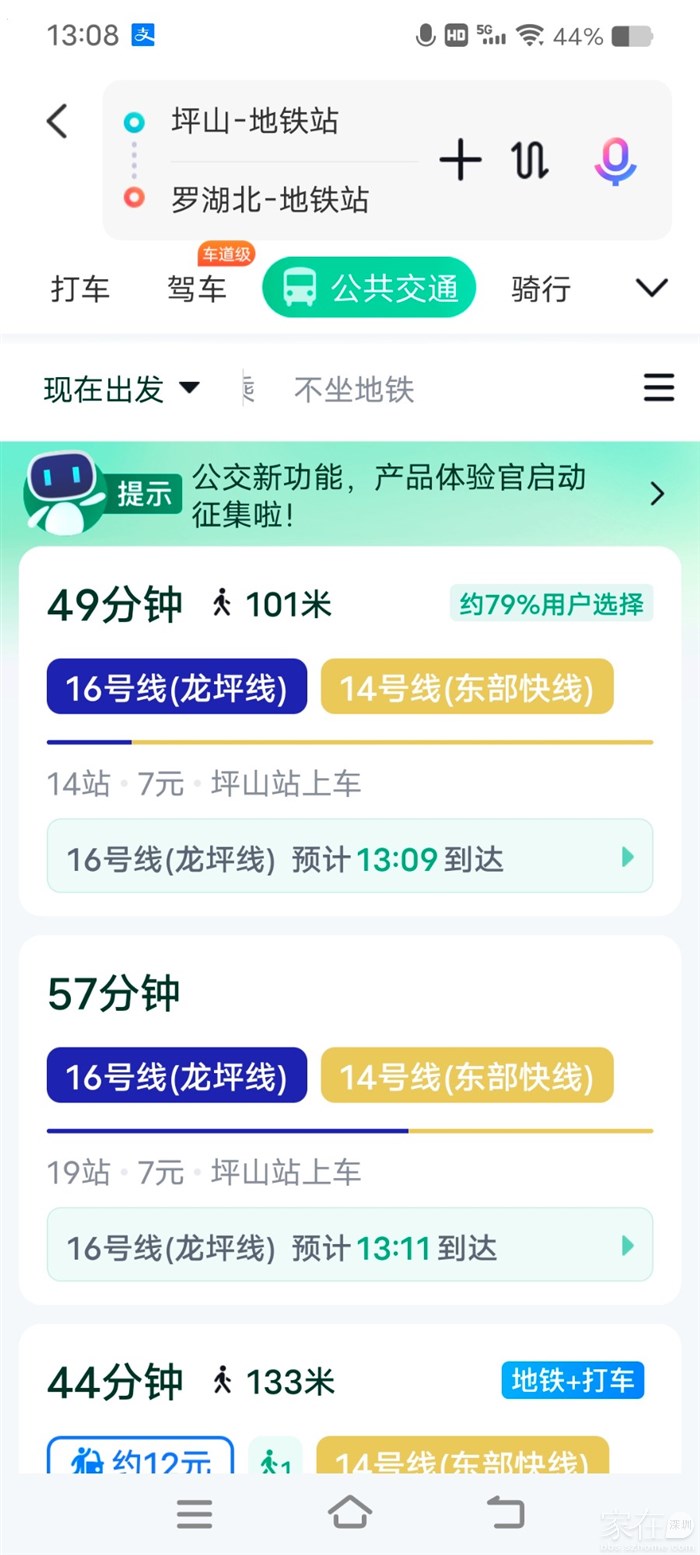Apply the 不坐地铁 filter
700x1555 pixels.
[x=354, y=389]
